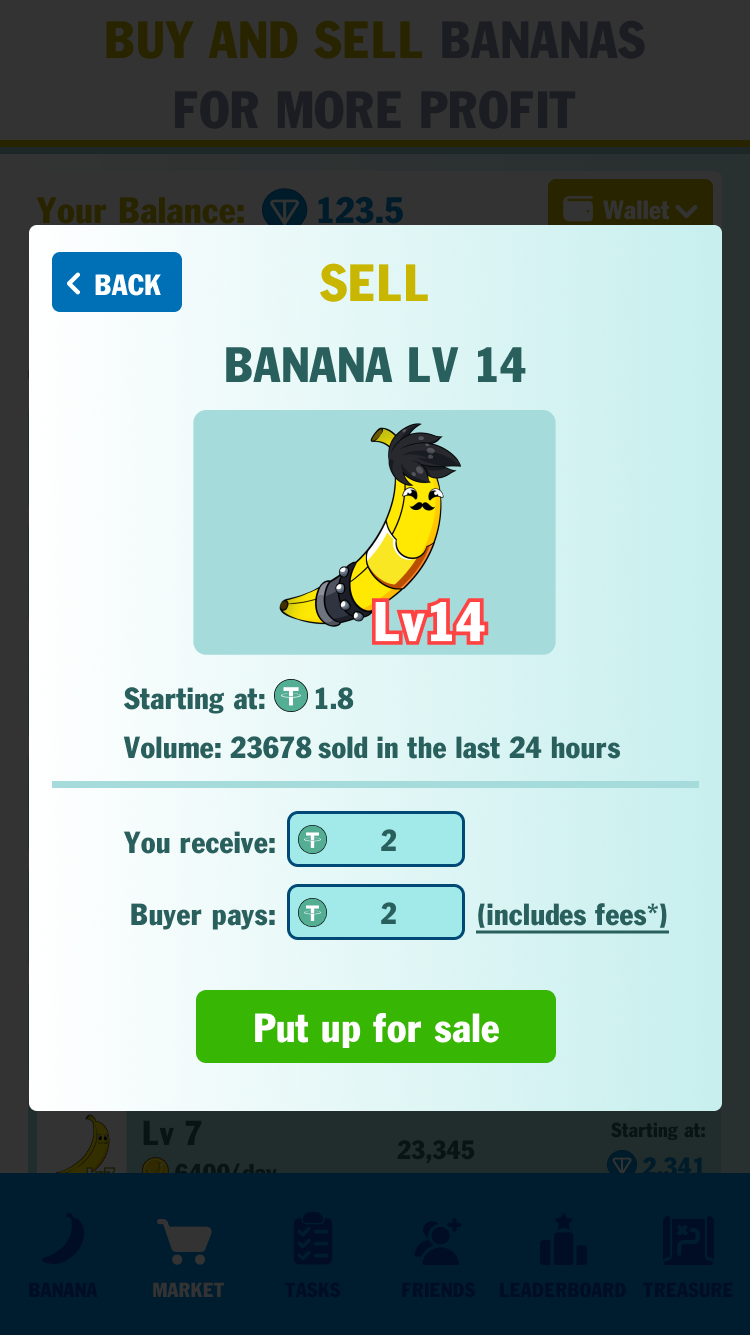Put the banana up for sale
This screenshot has width=750, height=1335.
(376, 1027)
